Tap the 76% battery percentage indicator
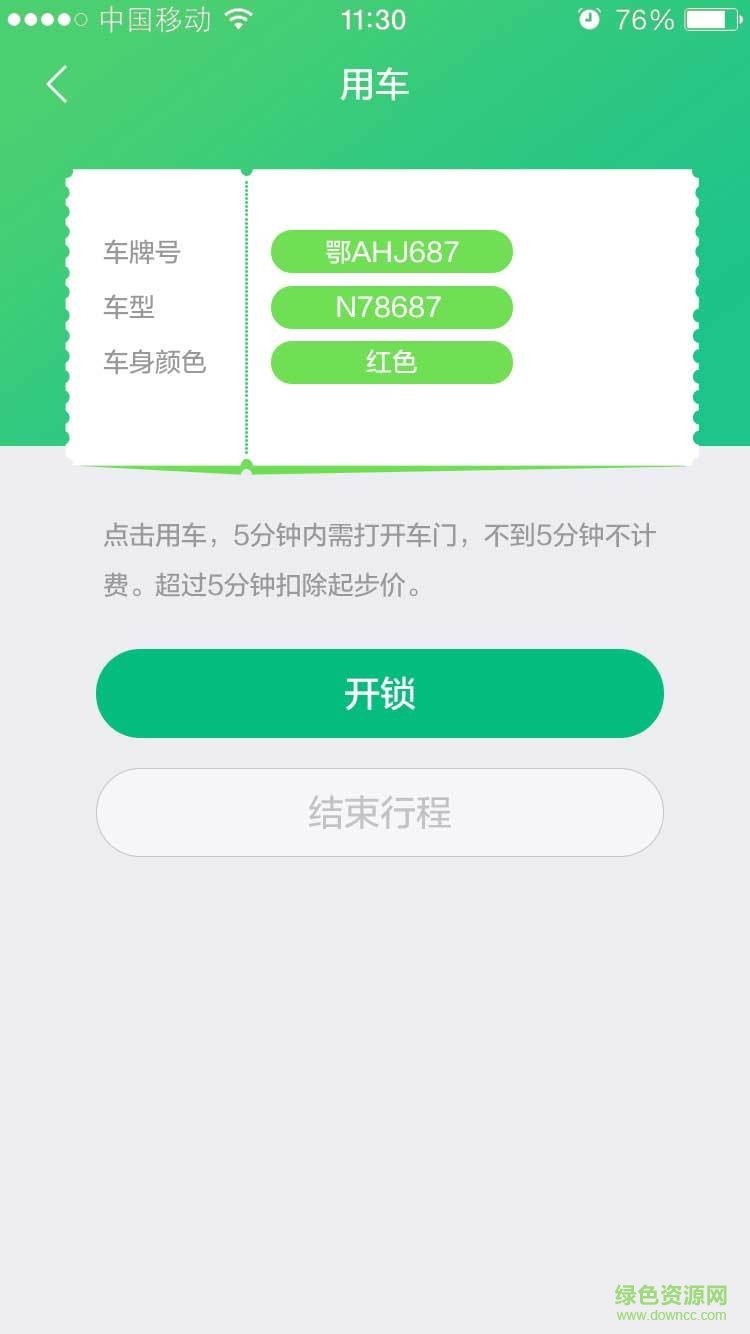The image size is (750, 1334). coord(648,18)
